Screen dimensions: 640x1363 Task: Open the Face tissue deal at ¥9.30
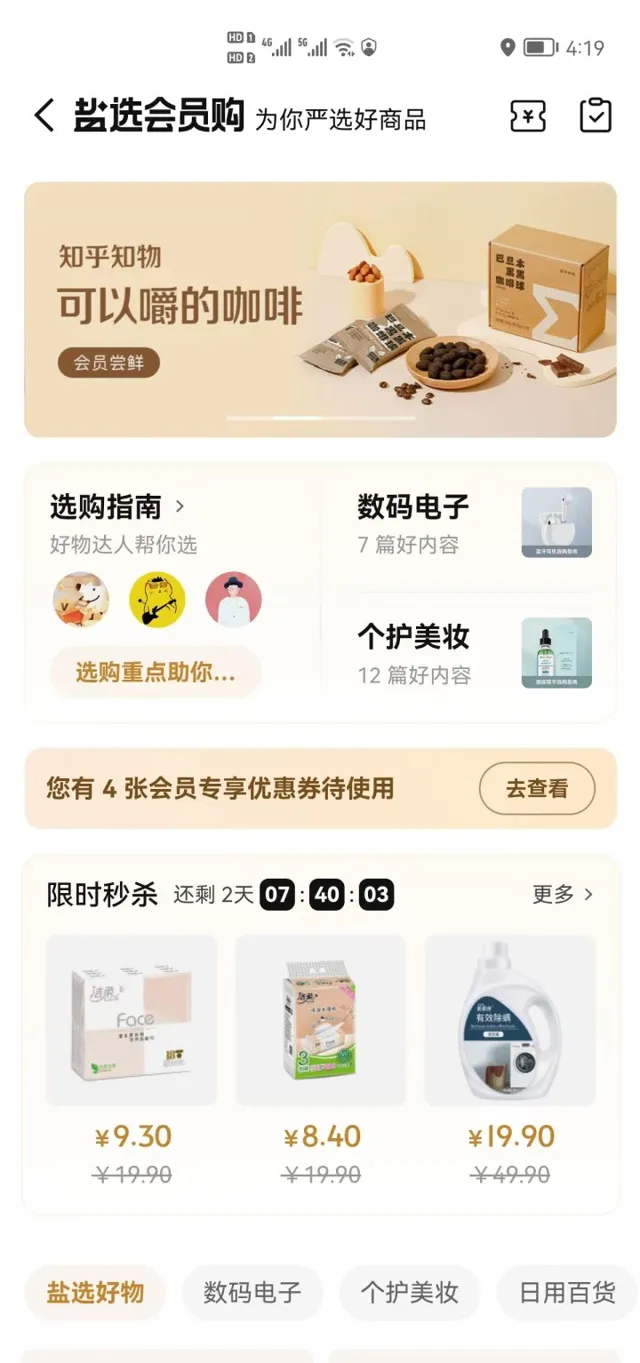coord(132,1060)
